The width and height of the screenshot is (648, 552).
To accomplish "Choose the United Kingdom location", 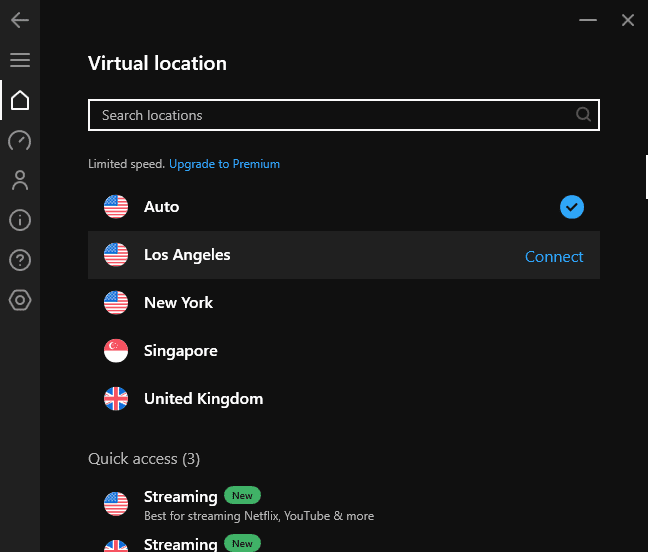I will 203,399.
